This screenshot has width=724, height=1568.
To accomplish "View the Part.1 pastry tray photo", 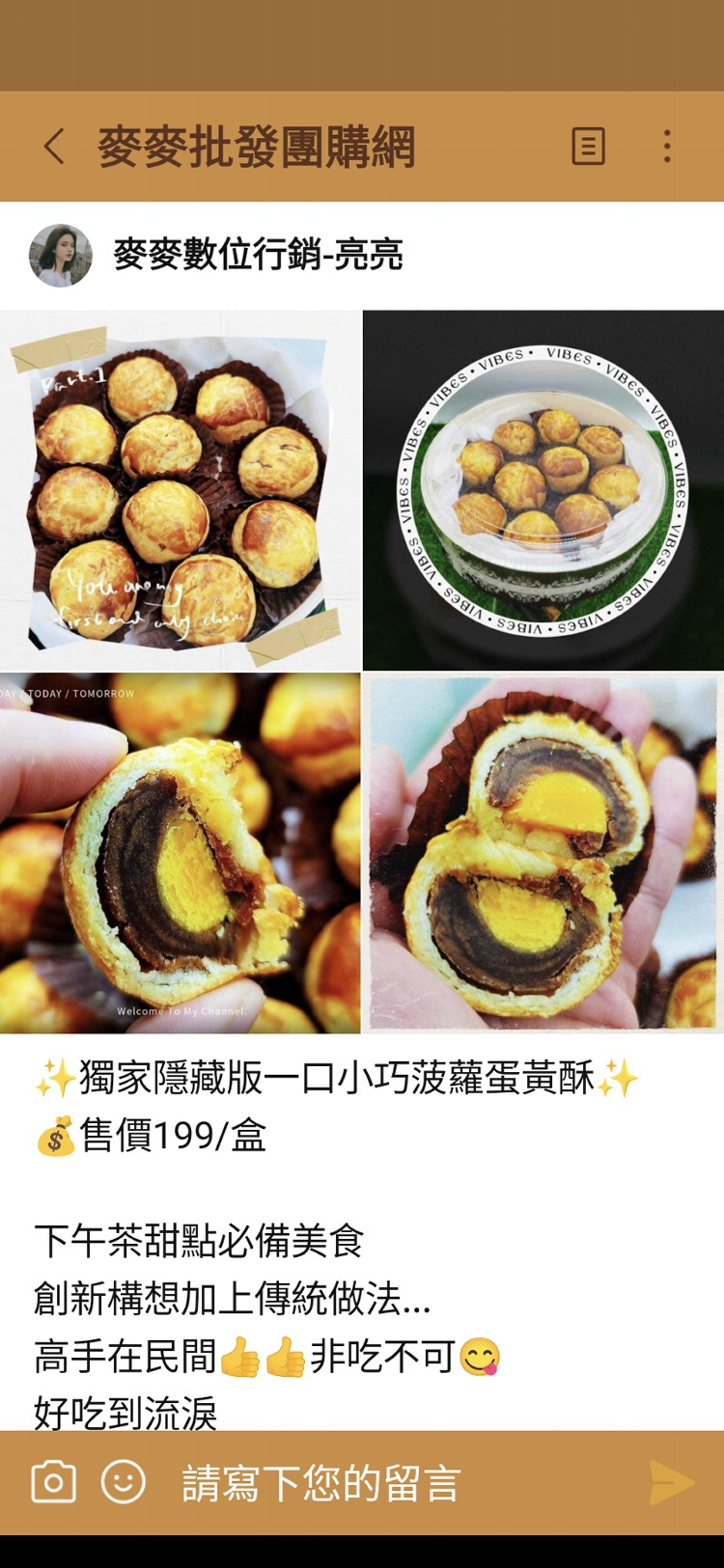I will [x=181, y=490].
